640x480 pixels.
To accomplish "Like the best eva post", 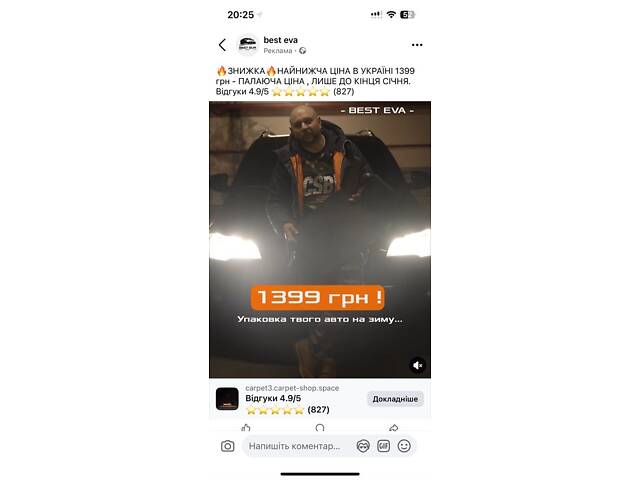I will point(246,427).
